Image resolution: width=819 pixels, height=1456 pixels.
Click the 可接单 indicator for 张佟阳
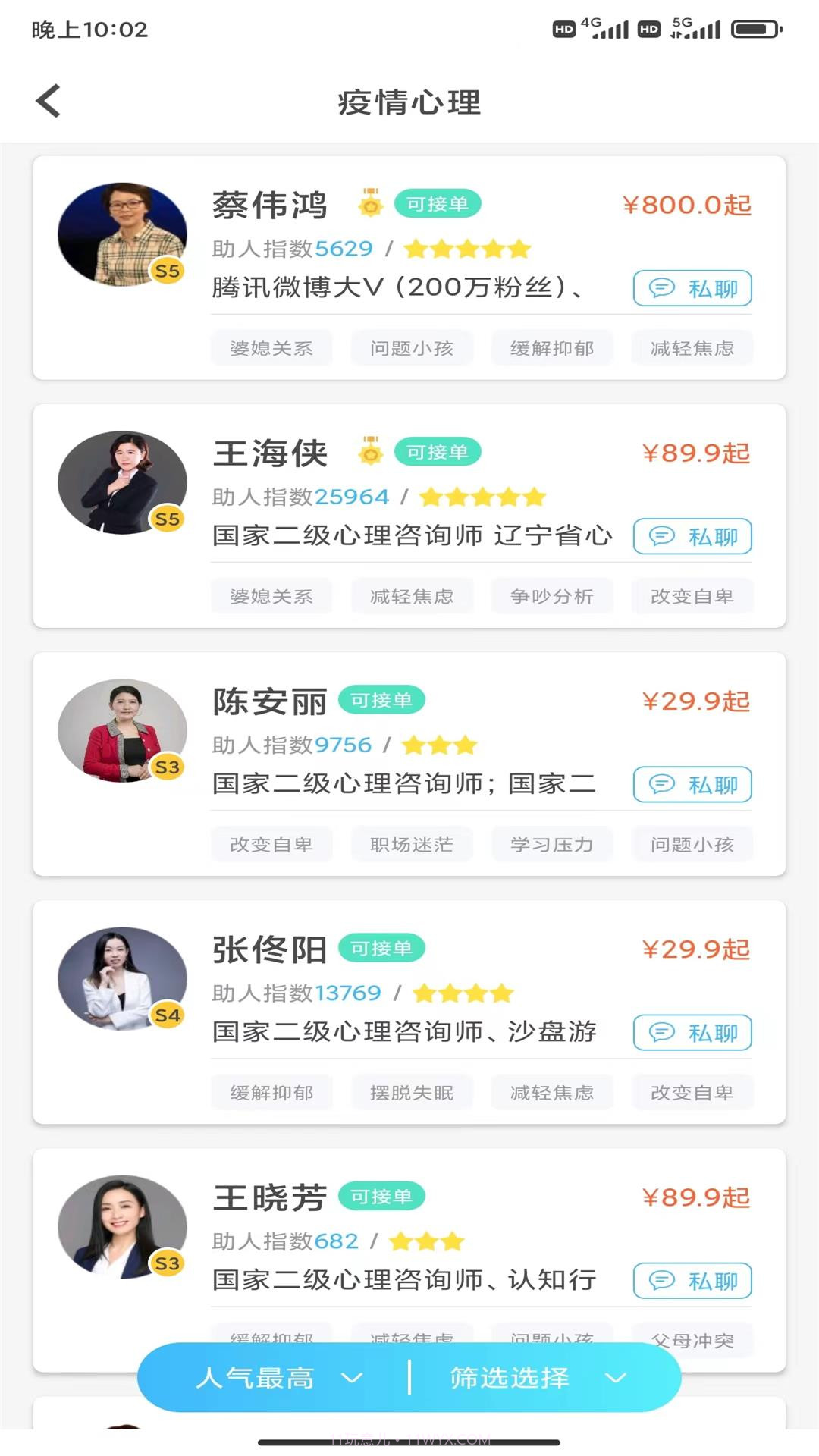coord(383,948)
